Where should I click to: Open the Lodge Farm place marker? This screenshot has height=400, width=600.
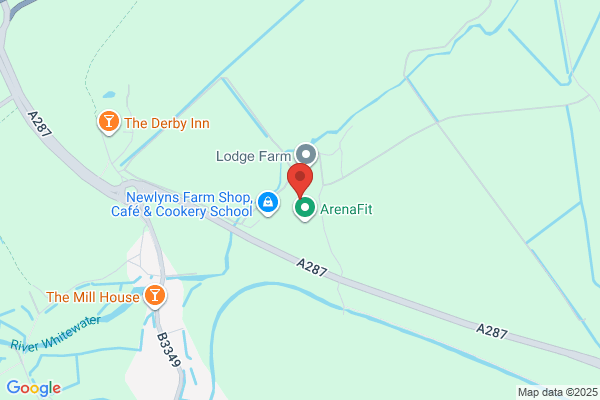(x=306, y=155)
